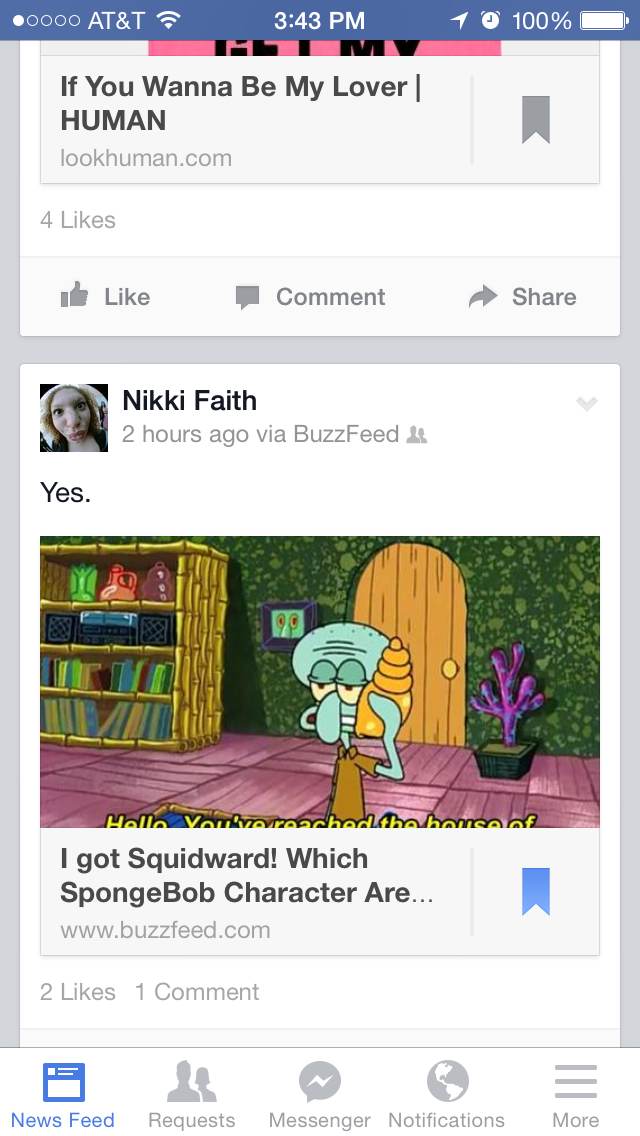Comment on the lookhuman.com post
This screenshot has width=640, height=1136.
coord(310,296)
